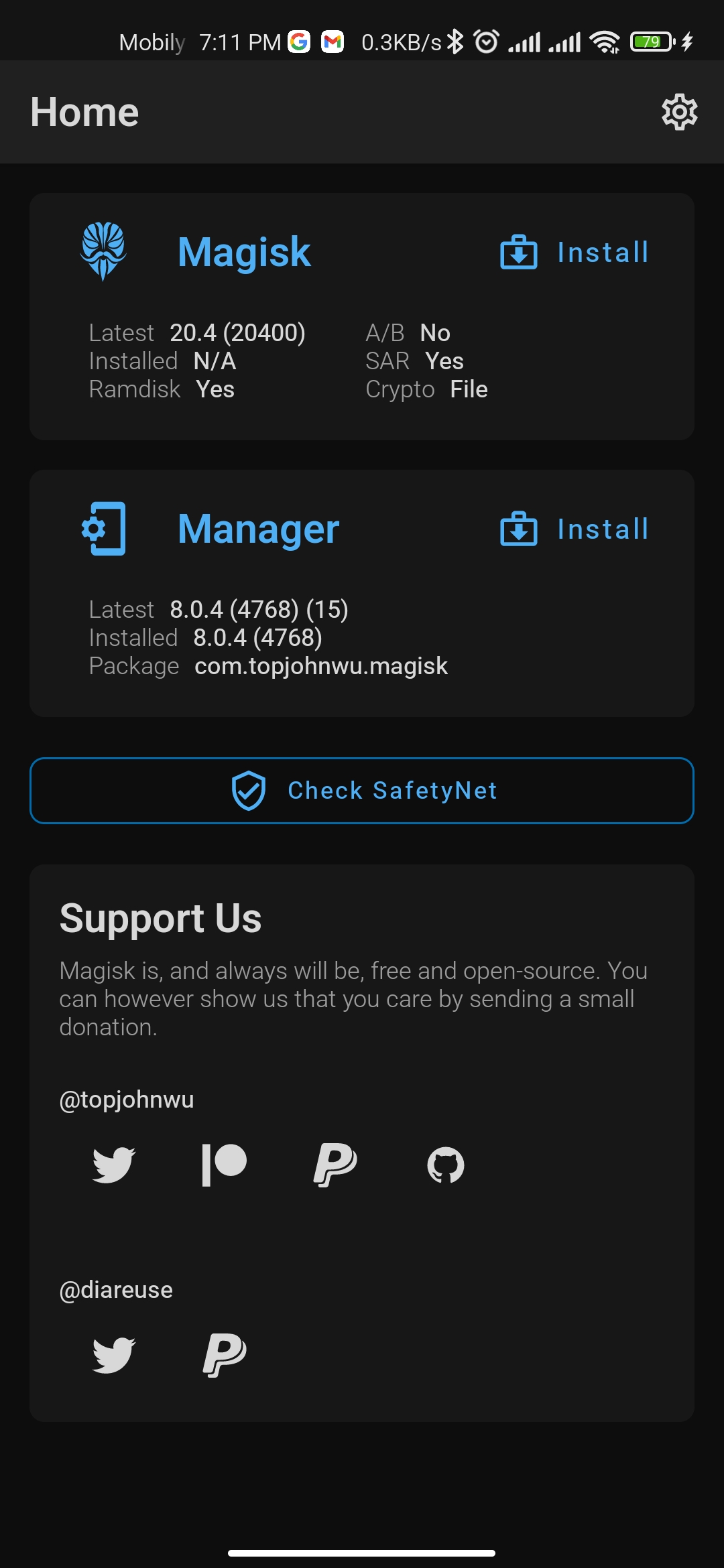Open @topjohnwu's Patreon link

pos(225,1165)
